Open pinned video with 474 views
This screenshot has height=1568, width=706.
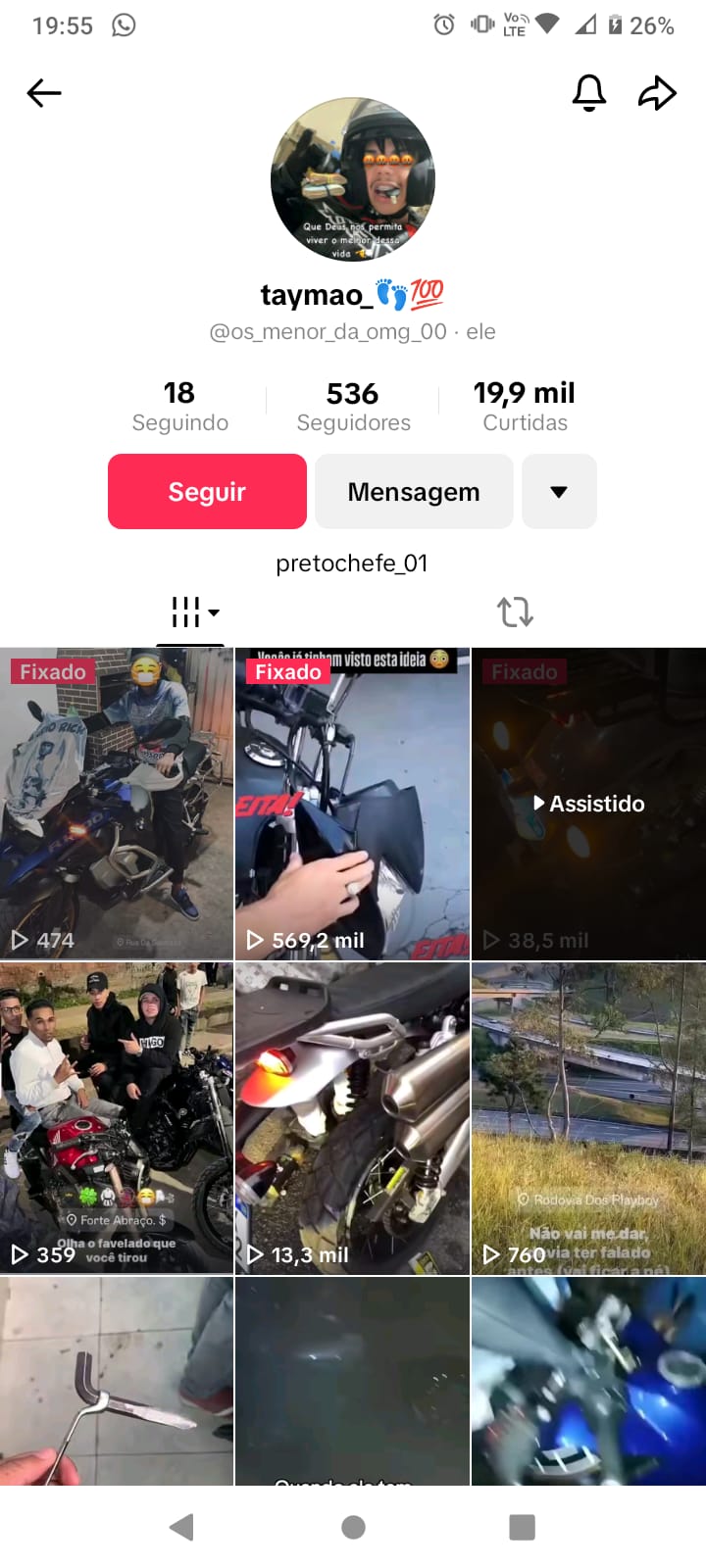click(117, 804)
